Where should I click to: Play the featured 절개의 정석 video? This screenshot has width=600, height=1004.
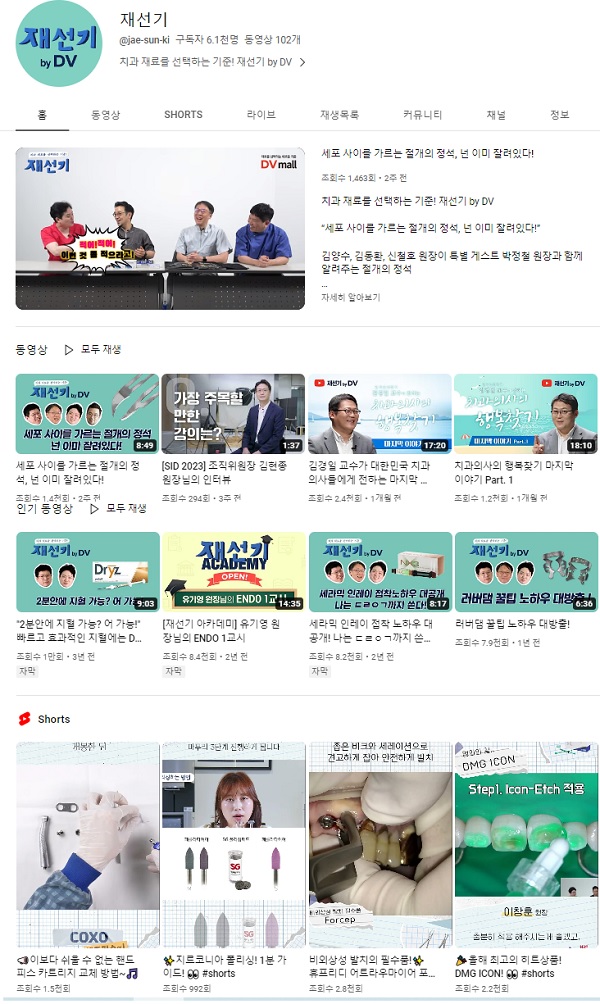pyautogui.click(x=160, y=229)
